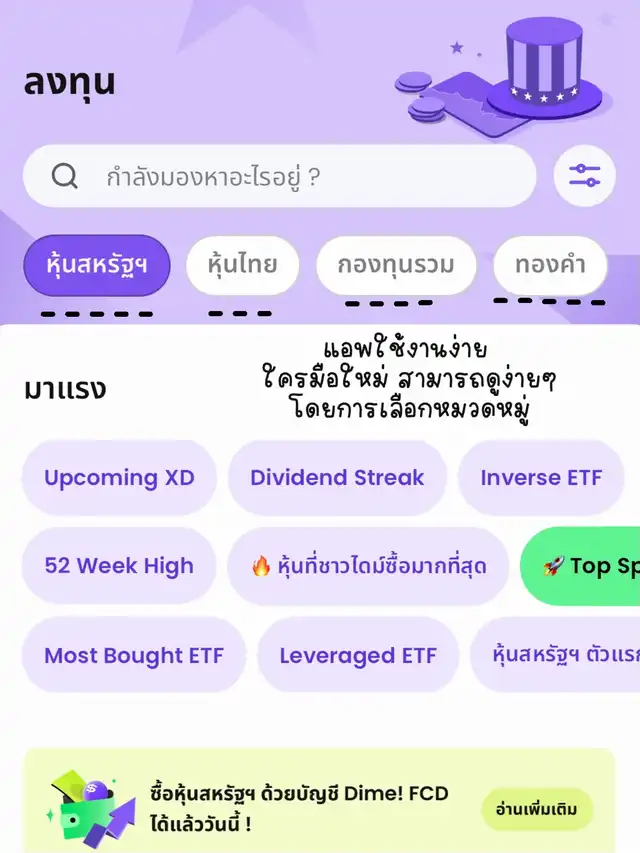Open the filter settings icon
Image resolution: width=640 pixels, height=853 pixels.
tap(584, 177)
